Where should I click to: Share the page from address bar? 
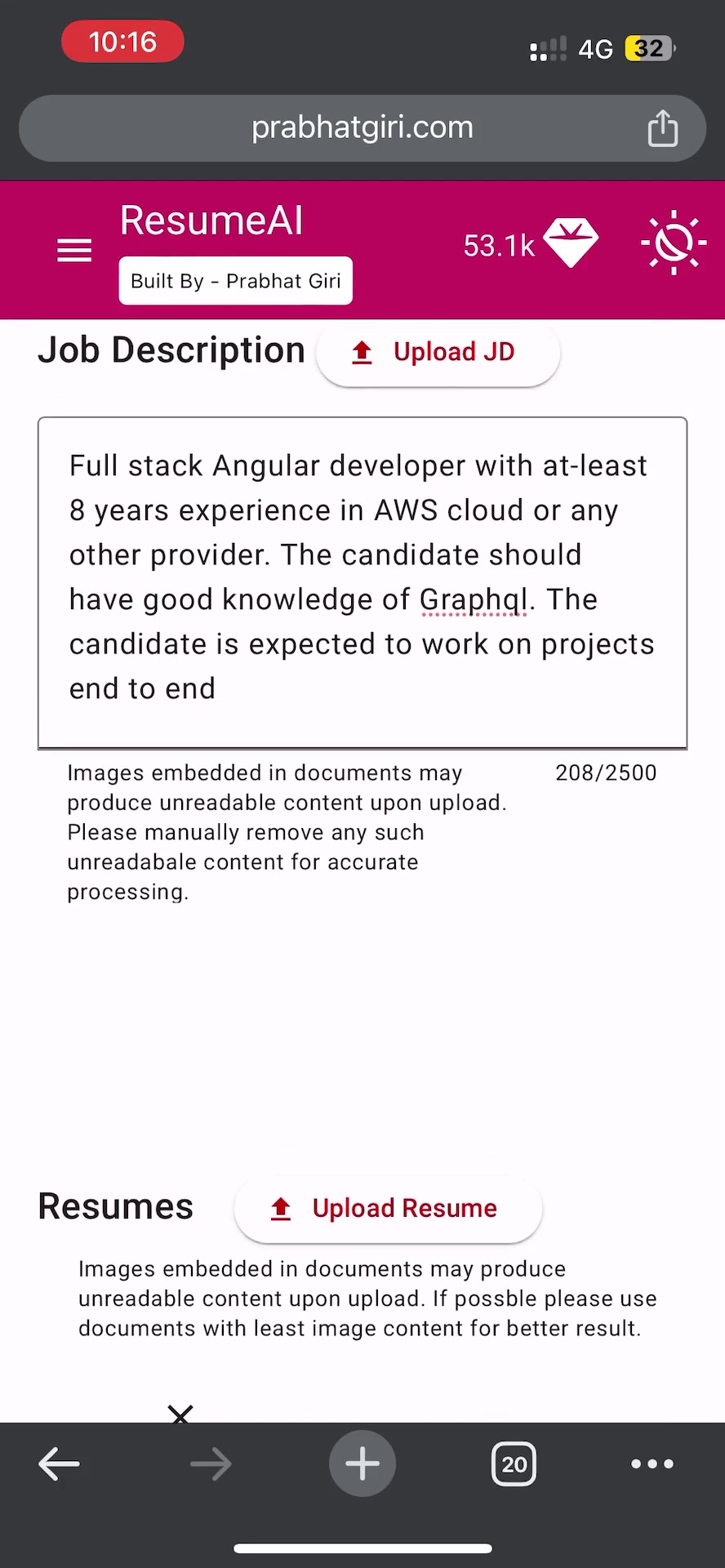(x=663, y=128)
